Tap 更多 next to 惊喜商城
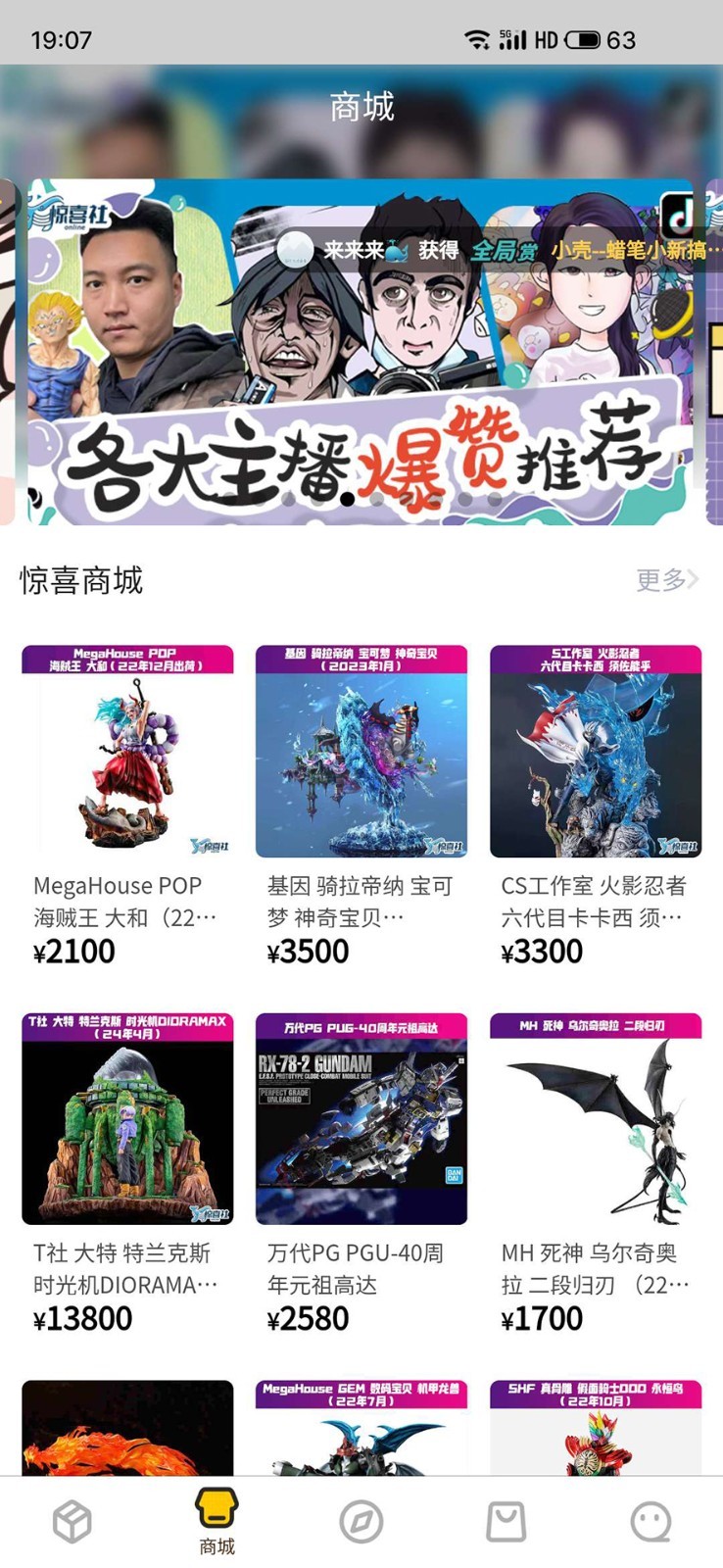This screenshot has height=1568, width=723. pyautogui.click(x=667, y=580)
